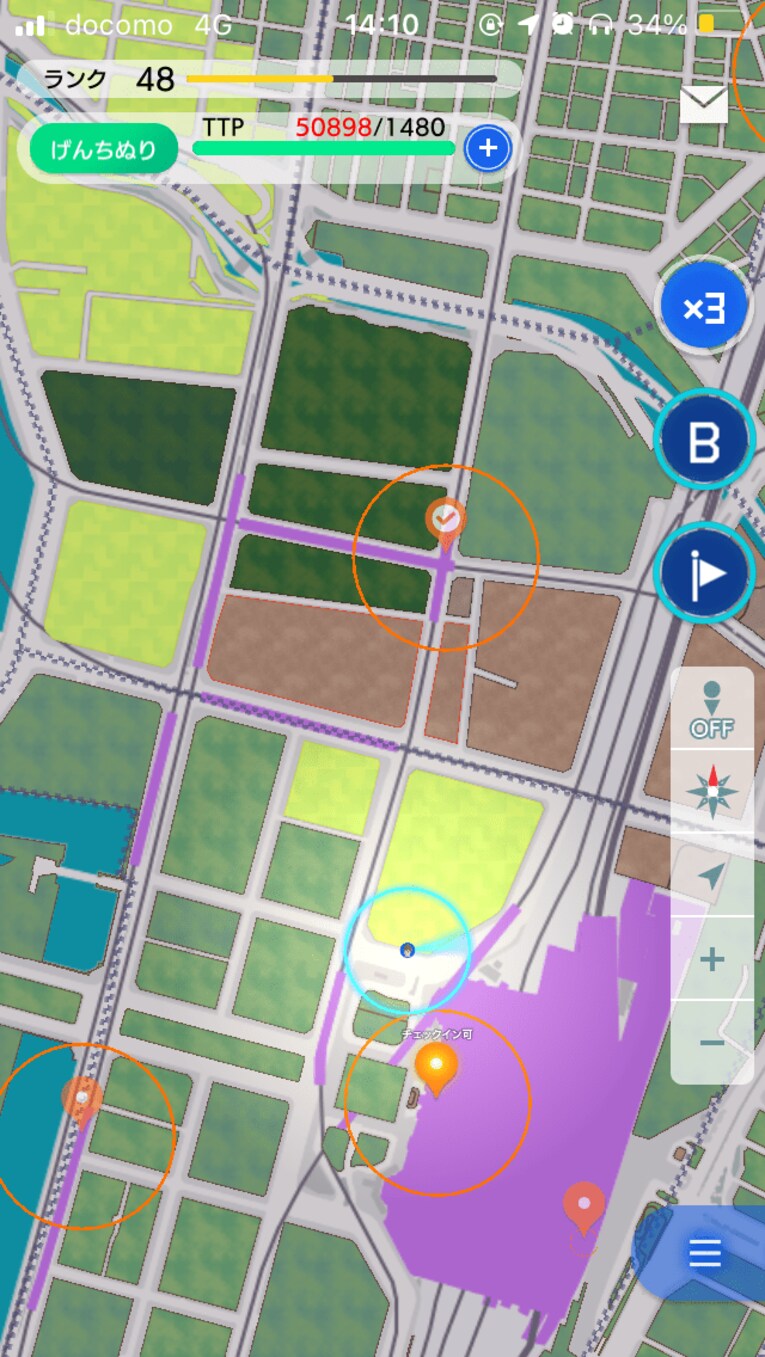
Task: Add TTP with the blue plus button
Action: [487, 149]
